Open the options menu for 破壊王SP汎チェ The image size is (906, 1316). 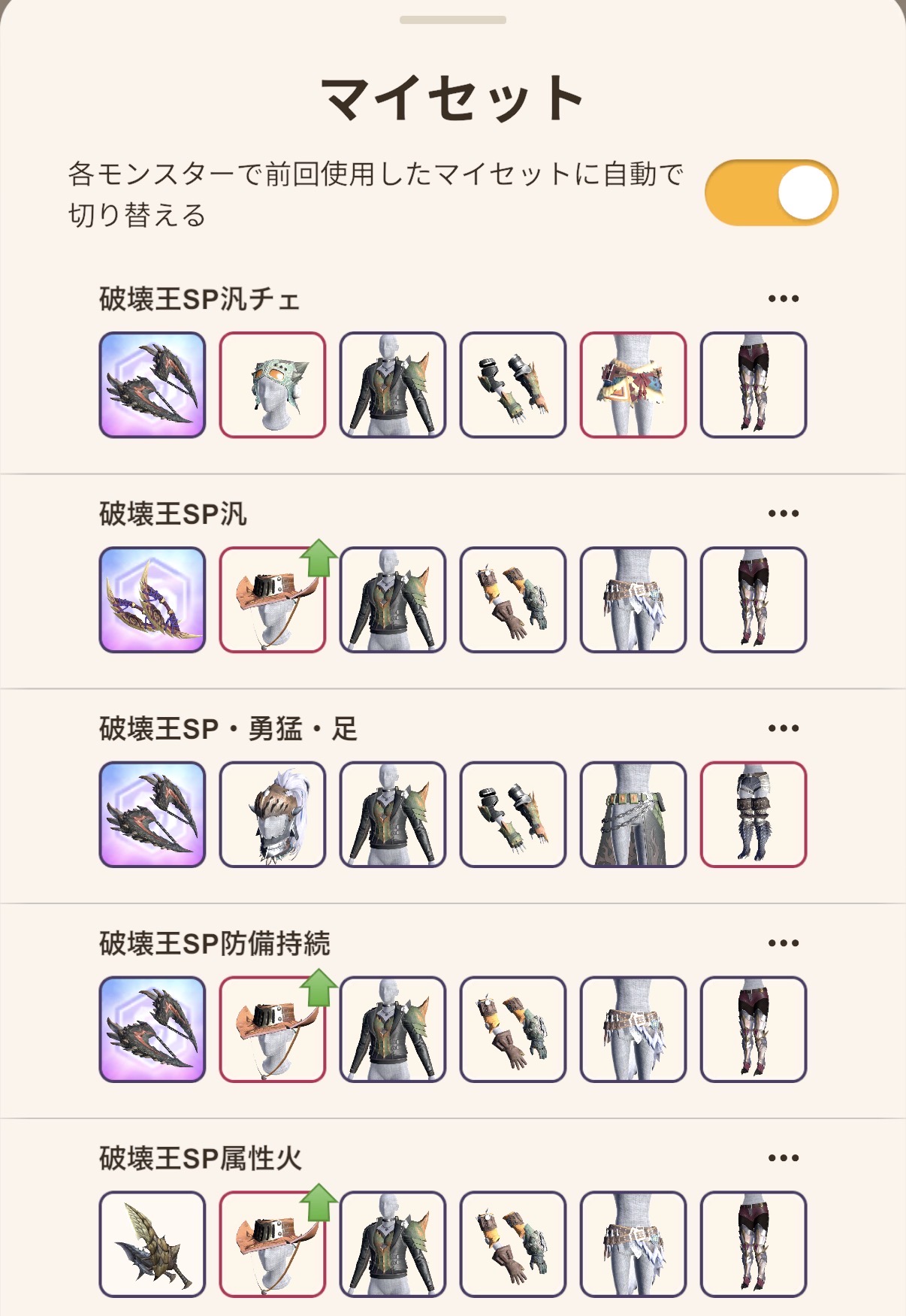coord(783,298)
